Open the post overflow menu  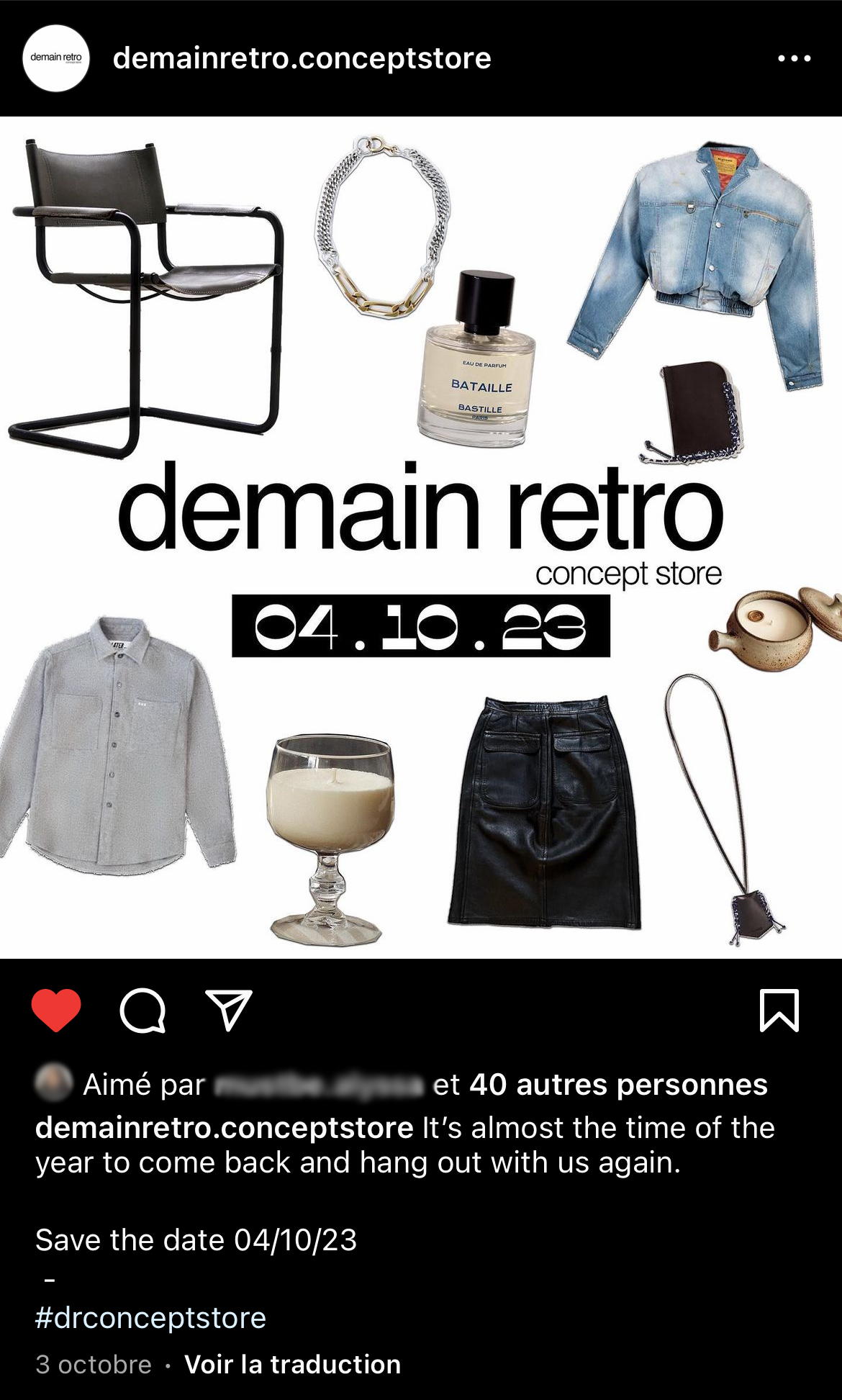[x=794, y=58]
